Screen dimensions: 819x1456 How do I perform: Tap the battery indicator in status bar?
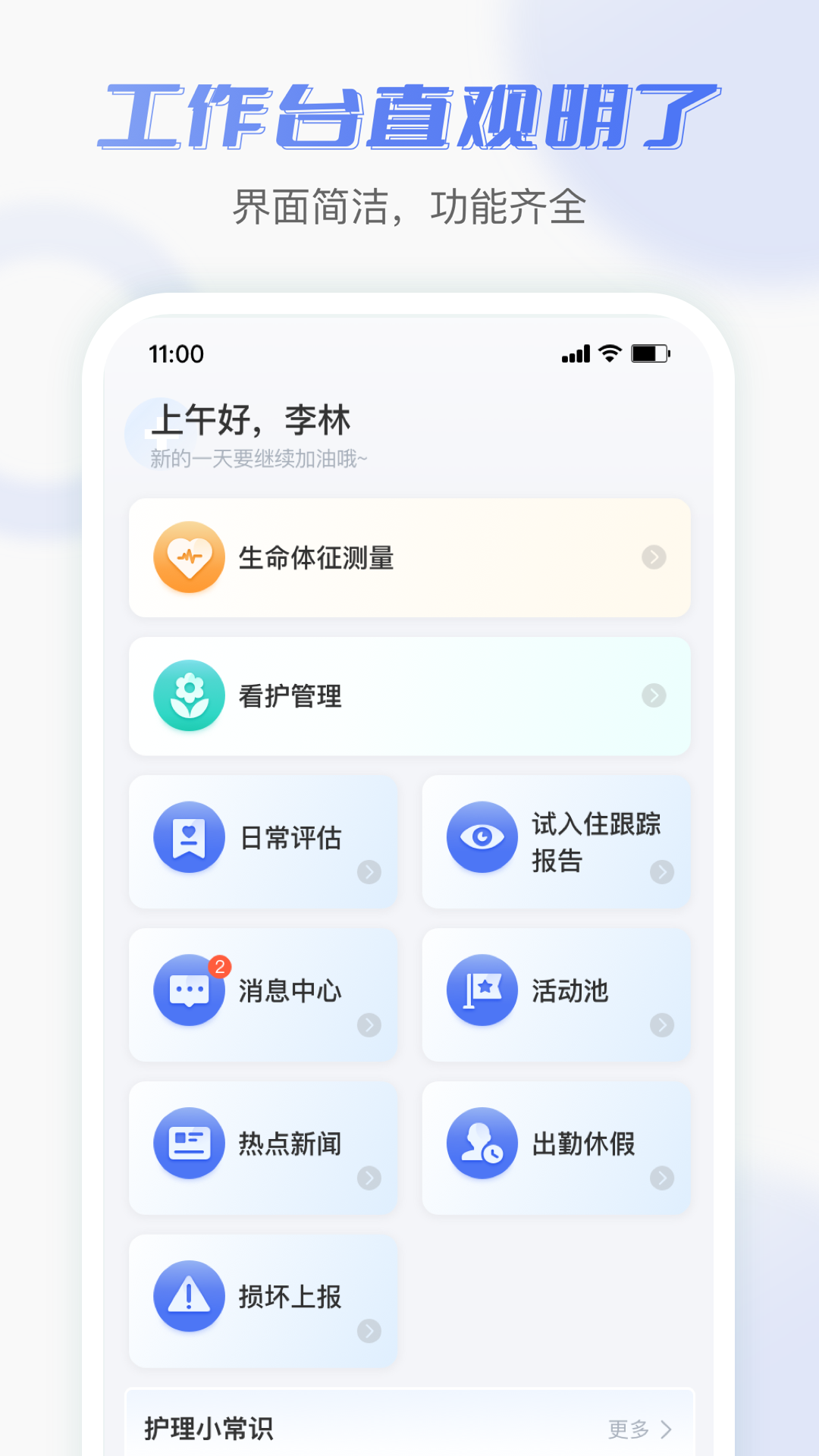tap(651, 353)
